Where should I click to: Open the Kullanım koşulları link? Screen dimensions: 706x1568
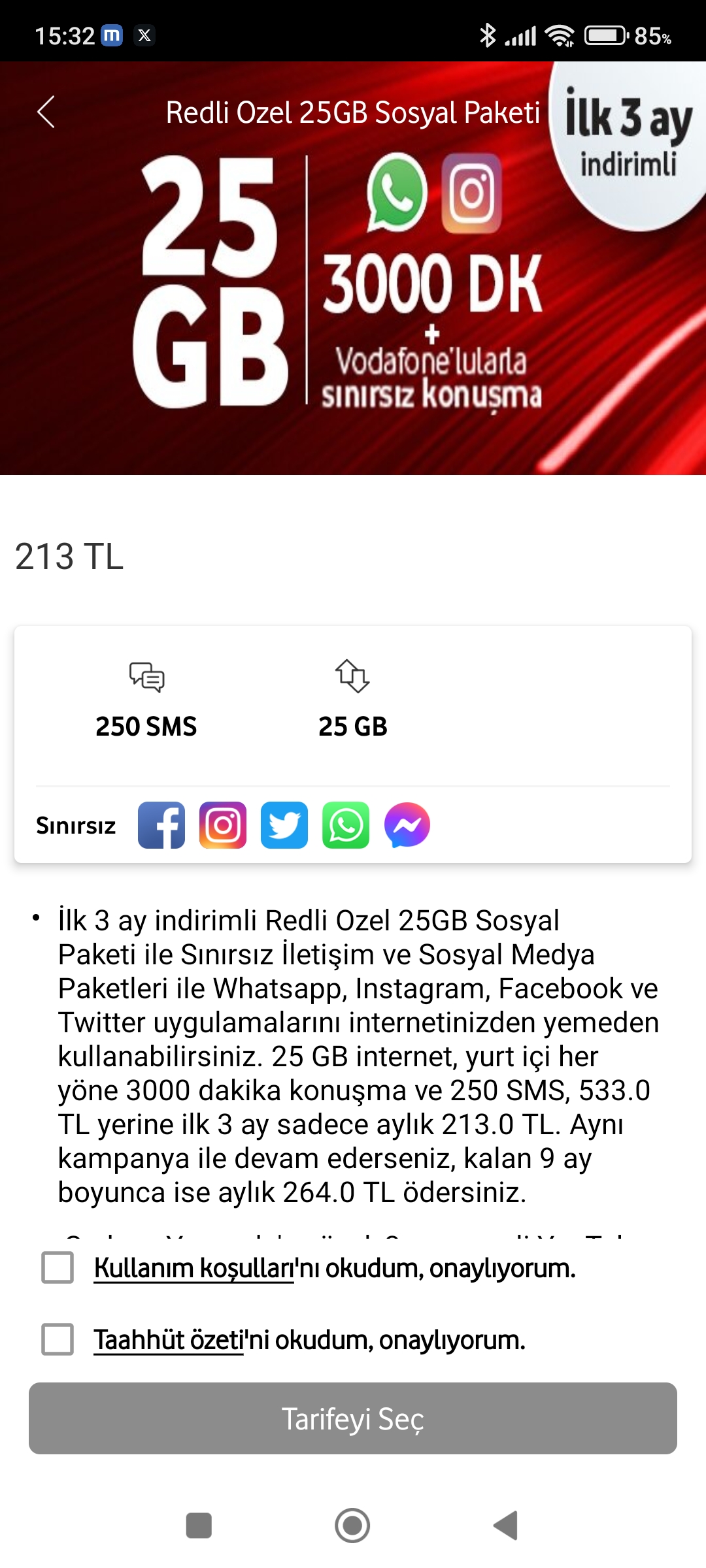coord(193,1268)
